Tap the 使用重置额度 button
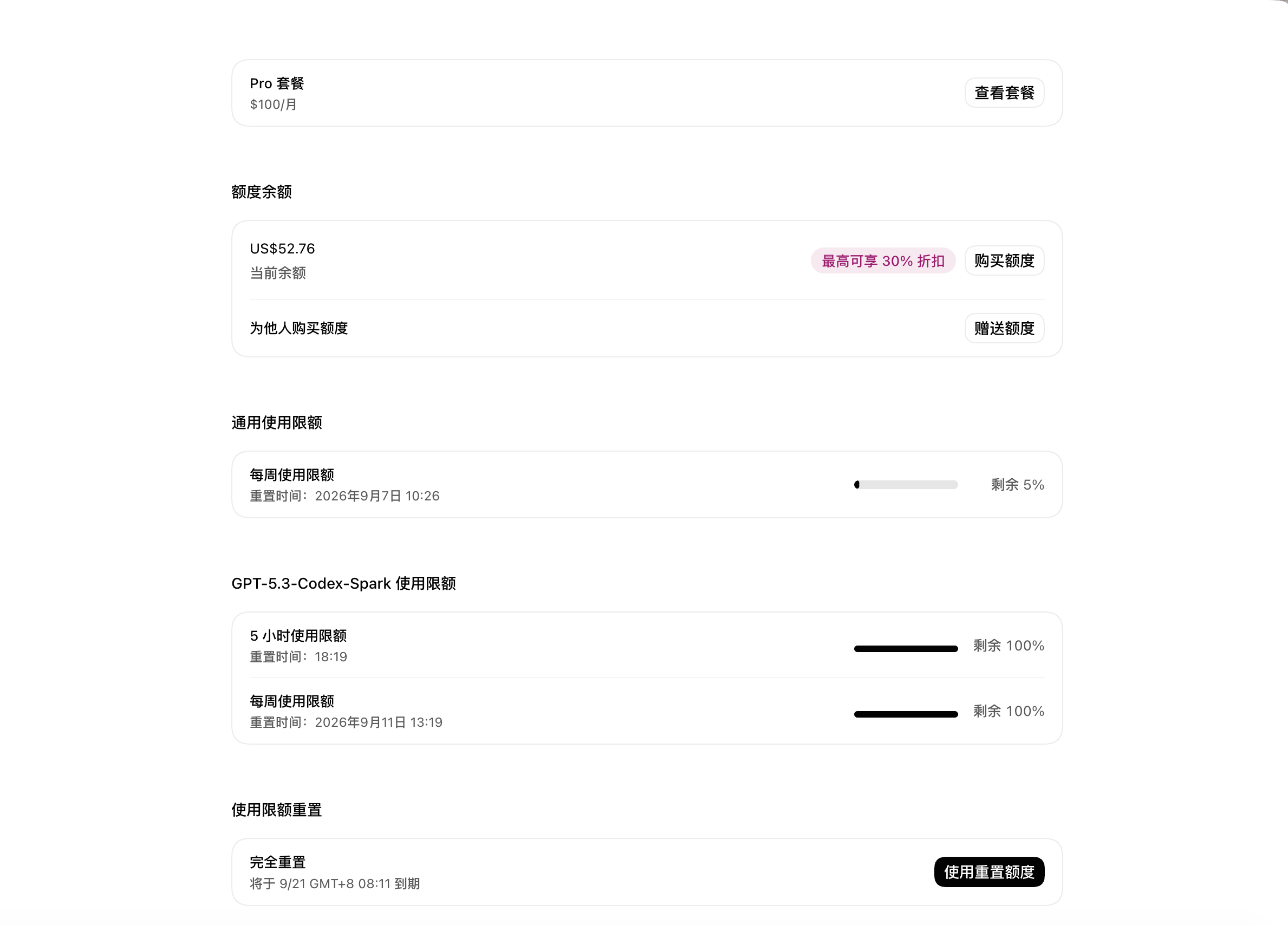The image size is (1288, 925). (988, 871)
